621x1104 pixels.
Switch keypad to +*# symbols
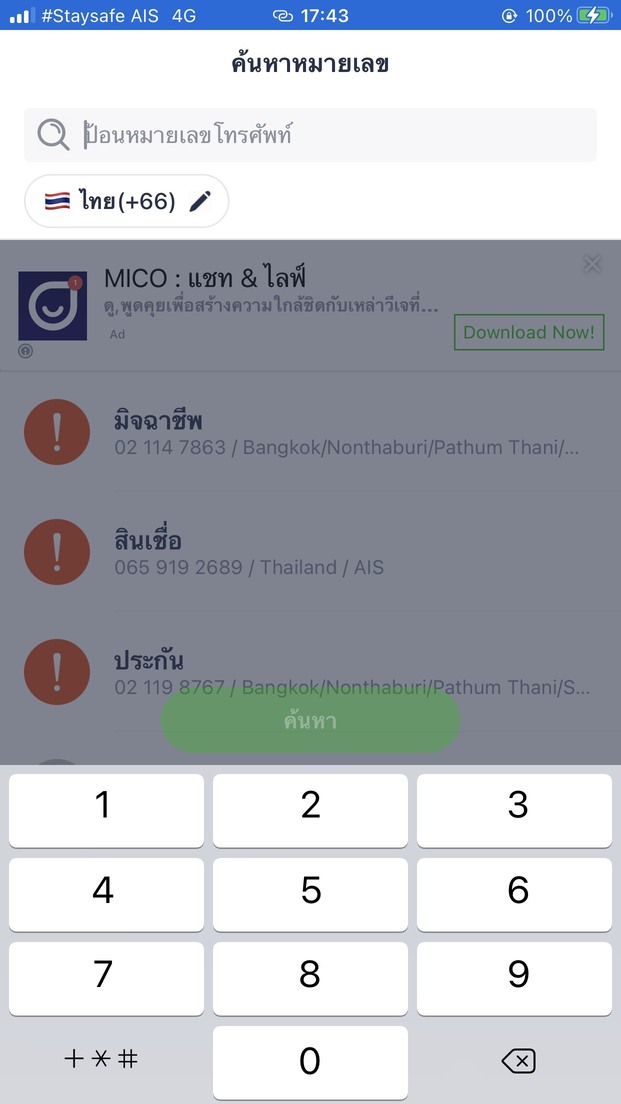[101, 1060]
